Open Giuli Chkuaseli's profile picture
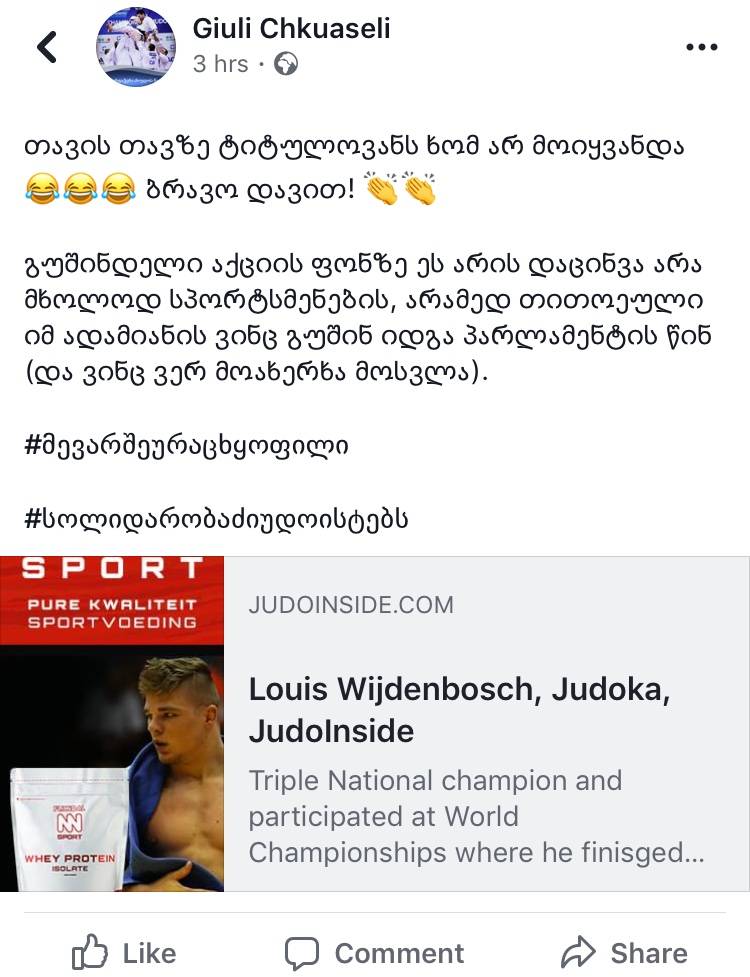The image size is (750, 977). click(x=134, y=46)
